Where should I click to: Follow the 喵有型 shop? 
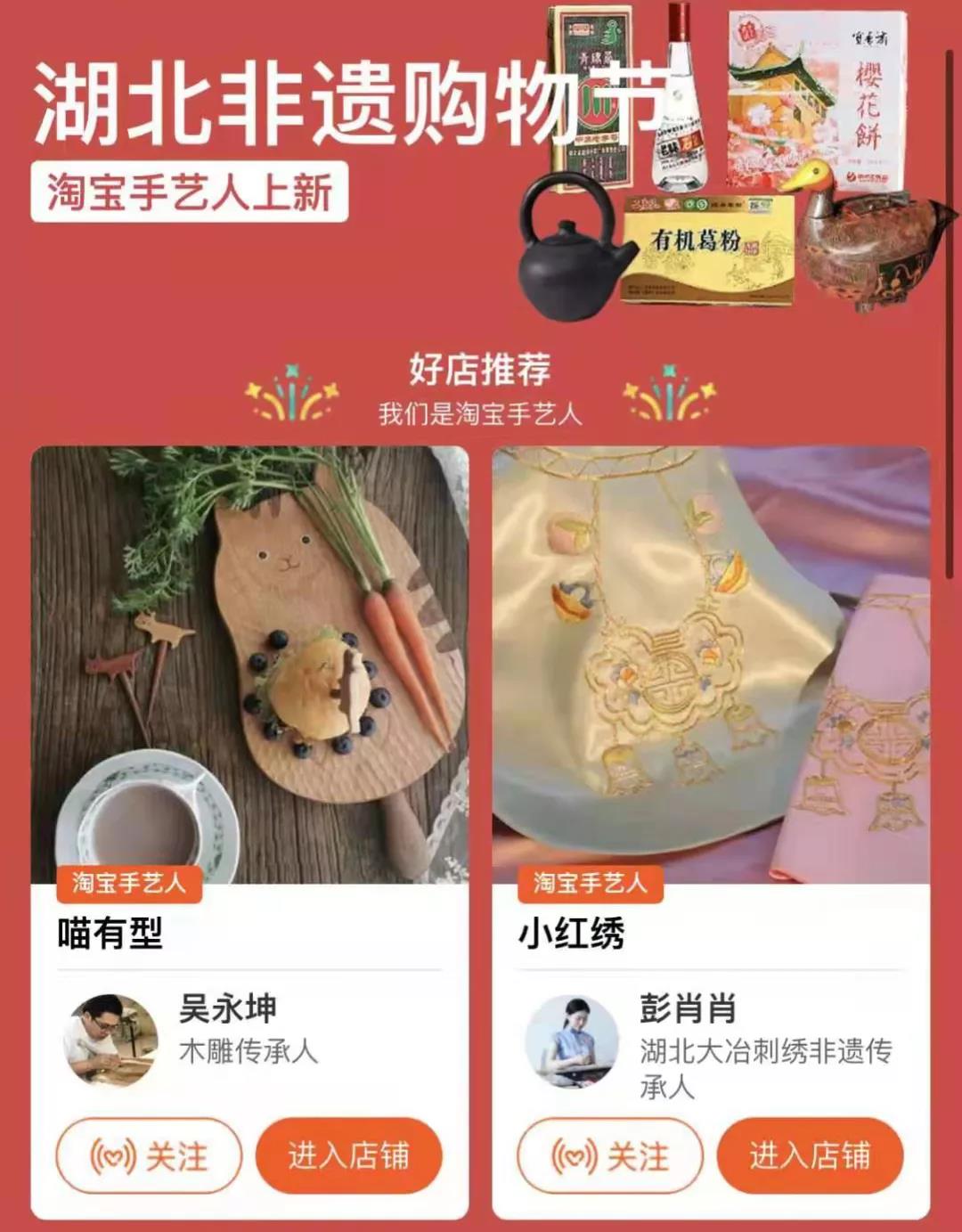pos(149,1156)
